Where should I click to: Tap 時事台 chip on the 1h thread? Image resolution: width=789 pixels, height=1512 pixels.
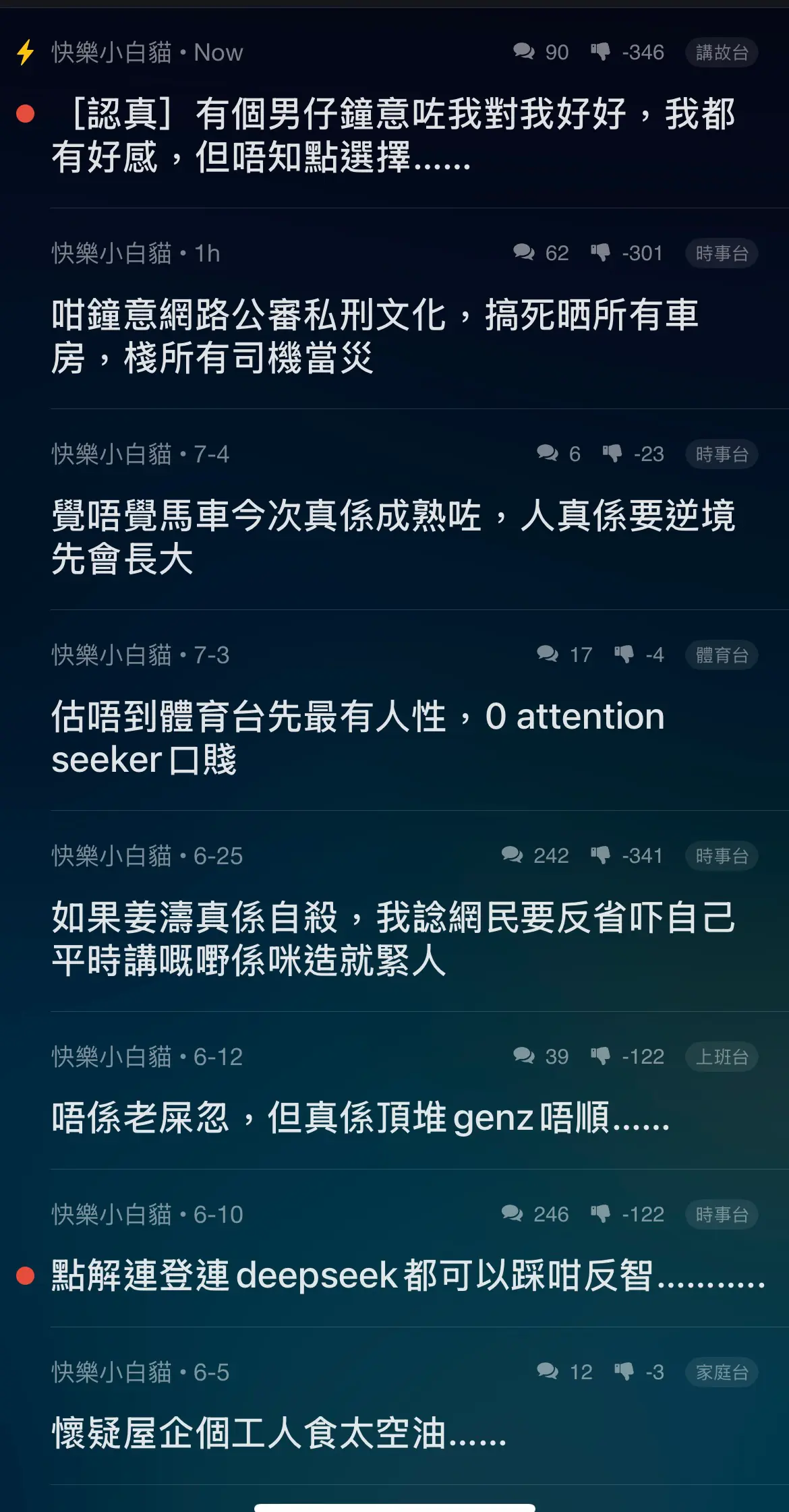pos(722,253)
